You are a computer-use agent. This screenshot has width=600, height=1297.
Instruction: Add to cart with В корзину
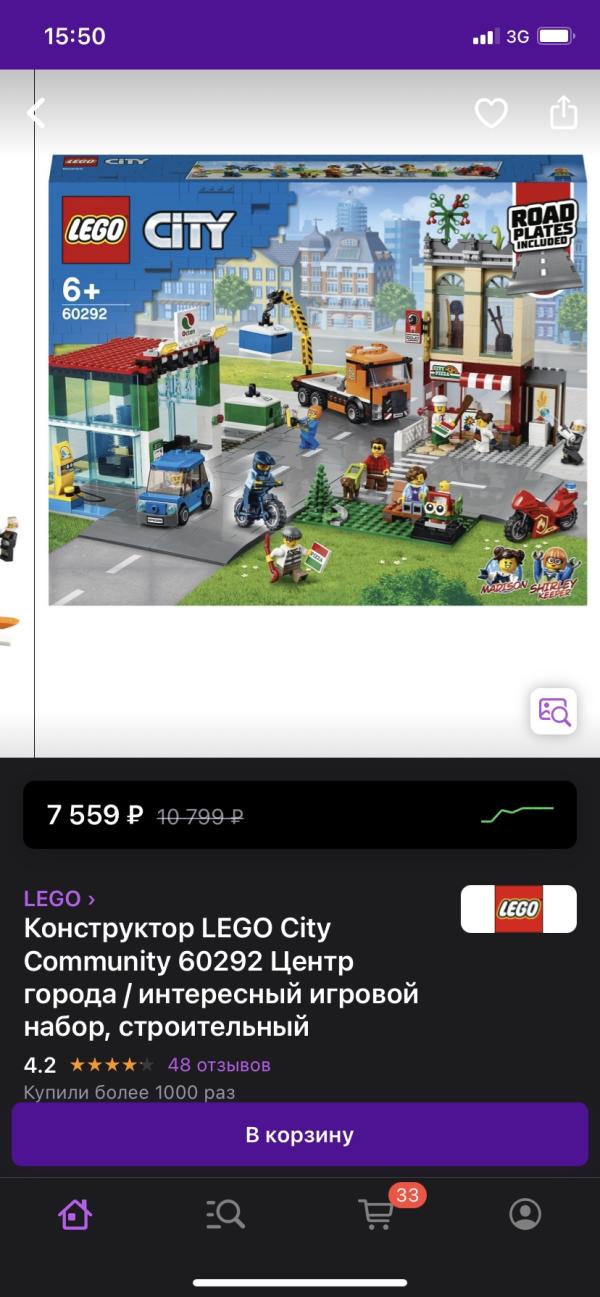point(300,1135)
